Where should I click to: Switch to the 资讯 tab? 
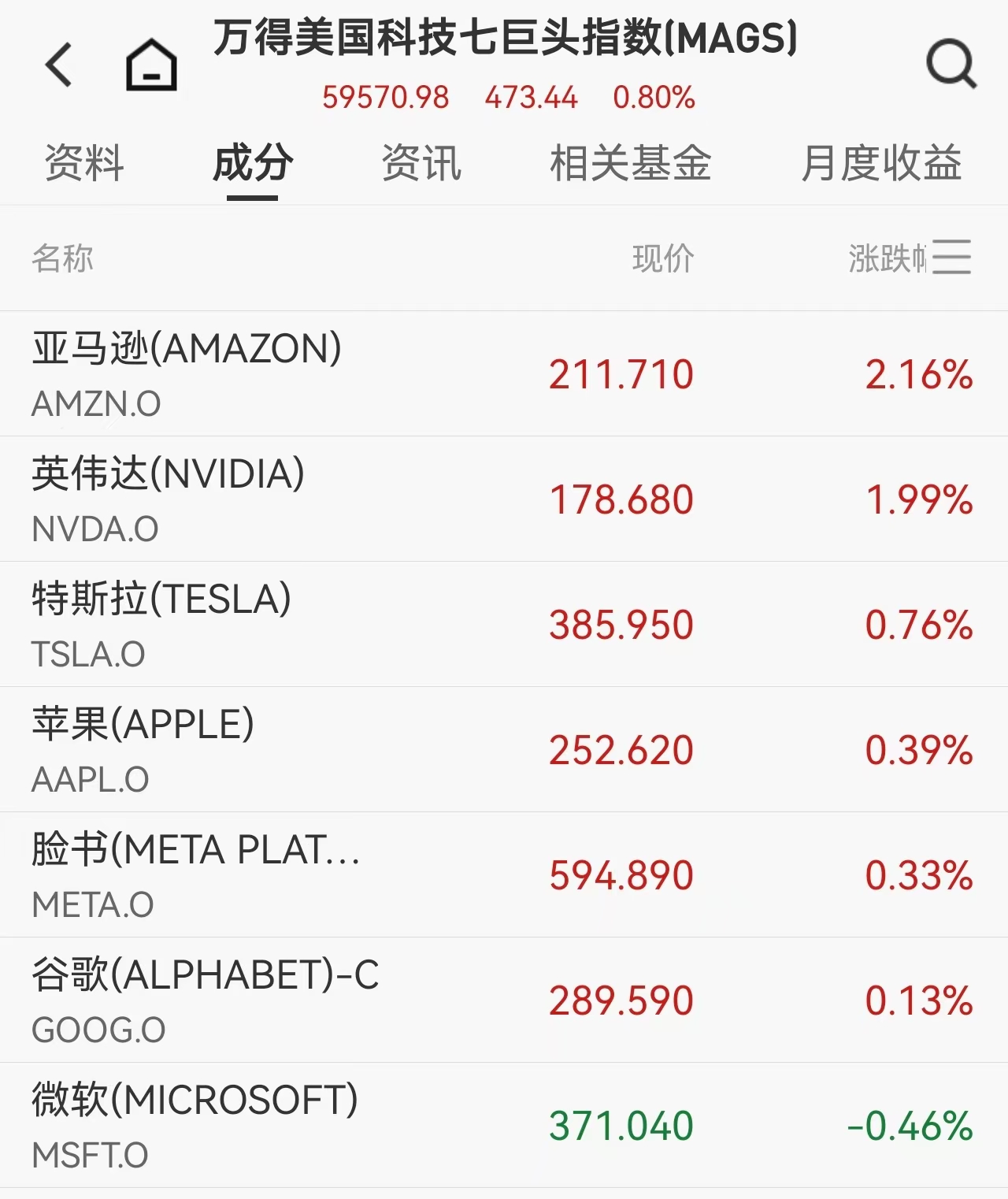pyautogui.click(x=421, y=164)
